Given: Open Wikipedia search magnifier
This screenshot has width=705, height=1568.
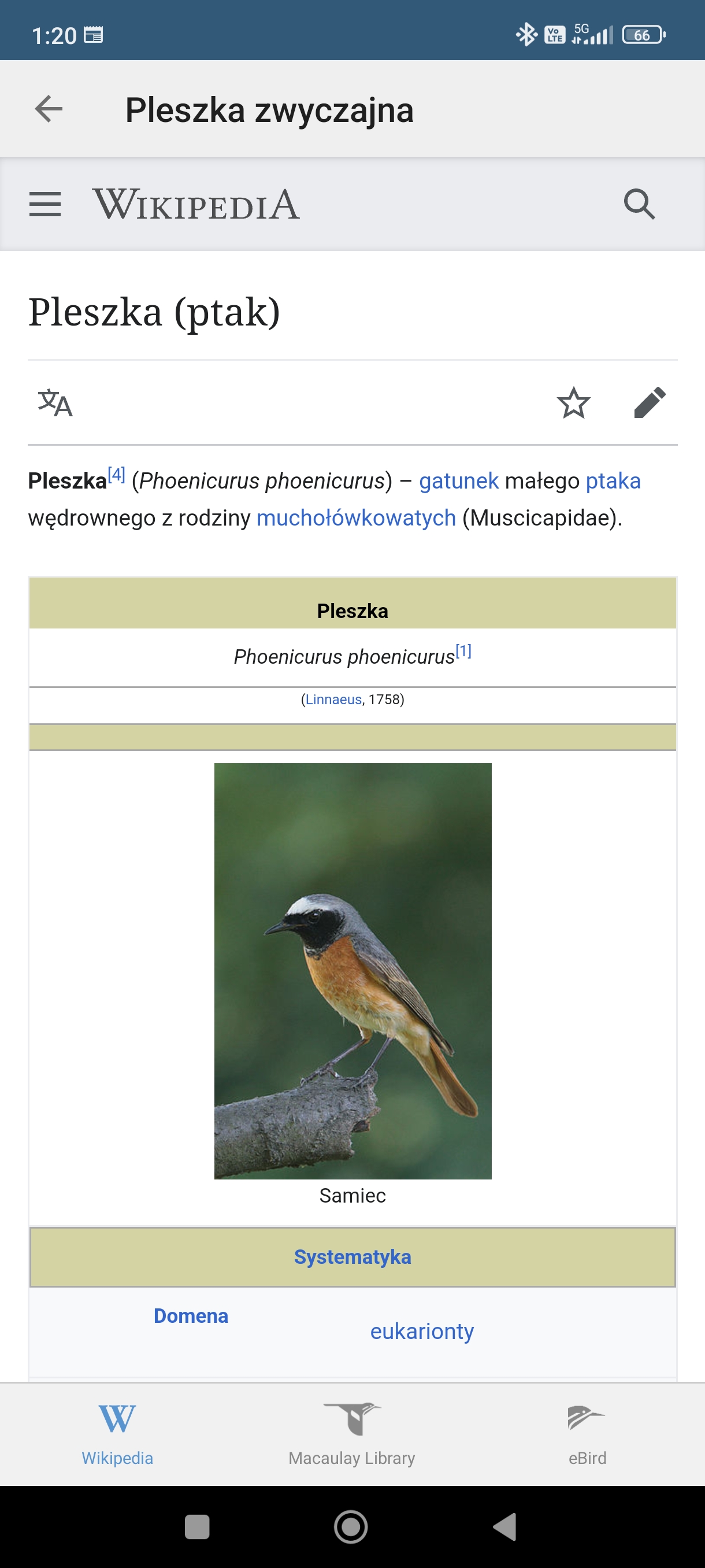Looking at the screenshot, I should 639,204.
